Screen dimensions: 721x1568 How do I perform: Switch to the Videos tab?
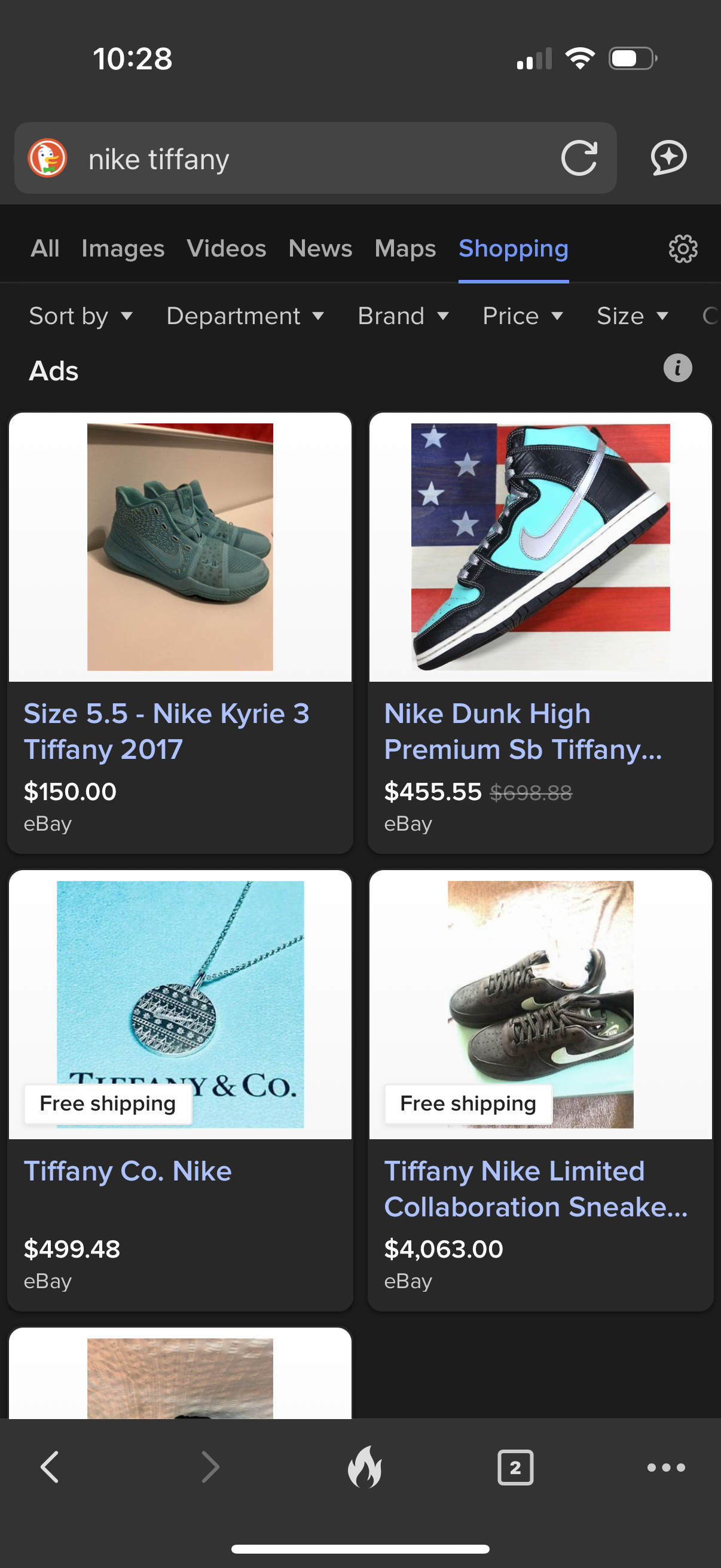(x=227, y=248)
